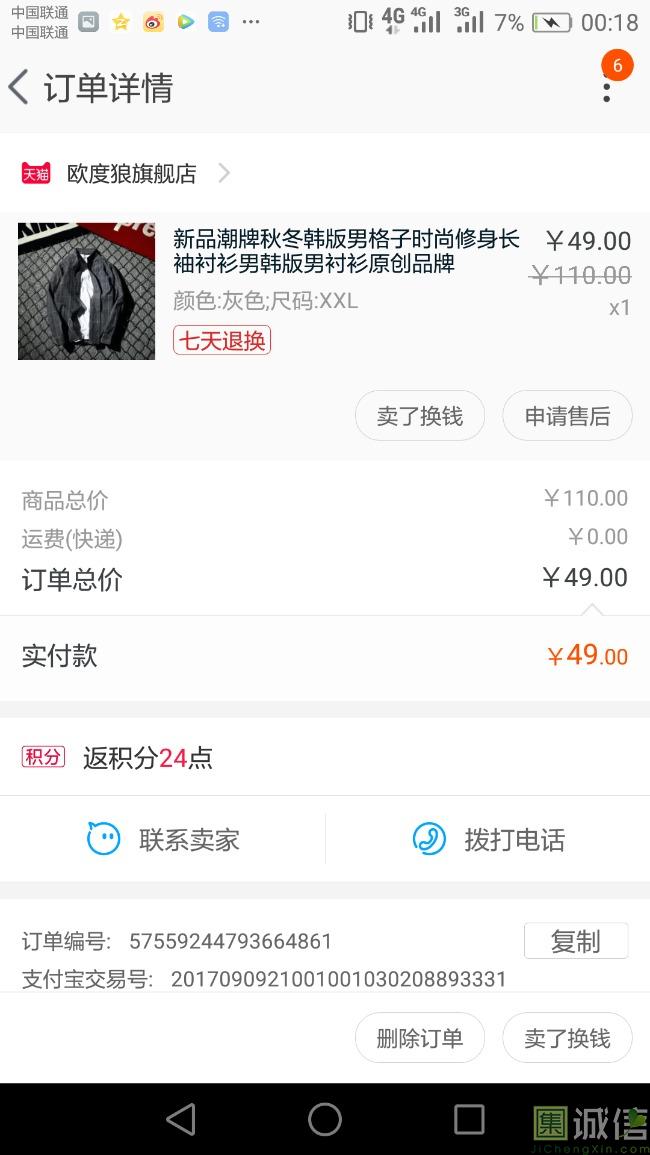
Task: Go back from the 订单详情 page
Action: [19, 88]
